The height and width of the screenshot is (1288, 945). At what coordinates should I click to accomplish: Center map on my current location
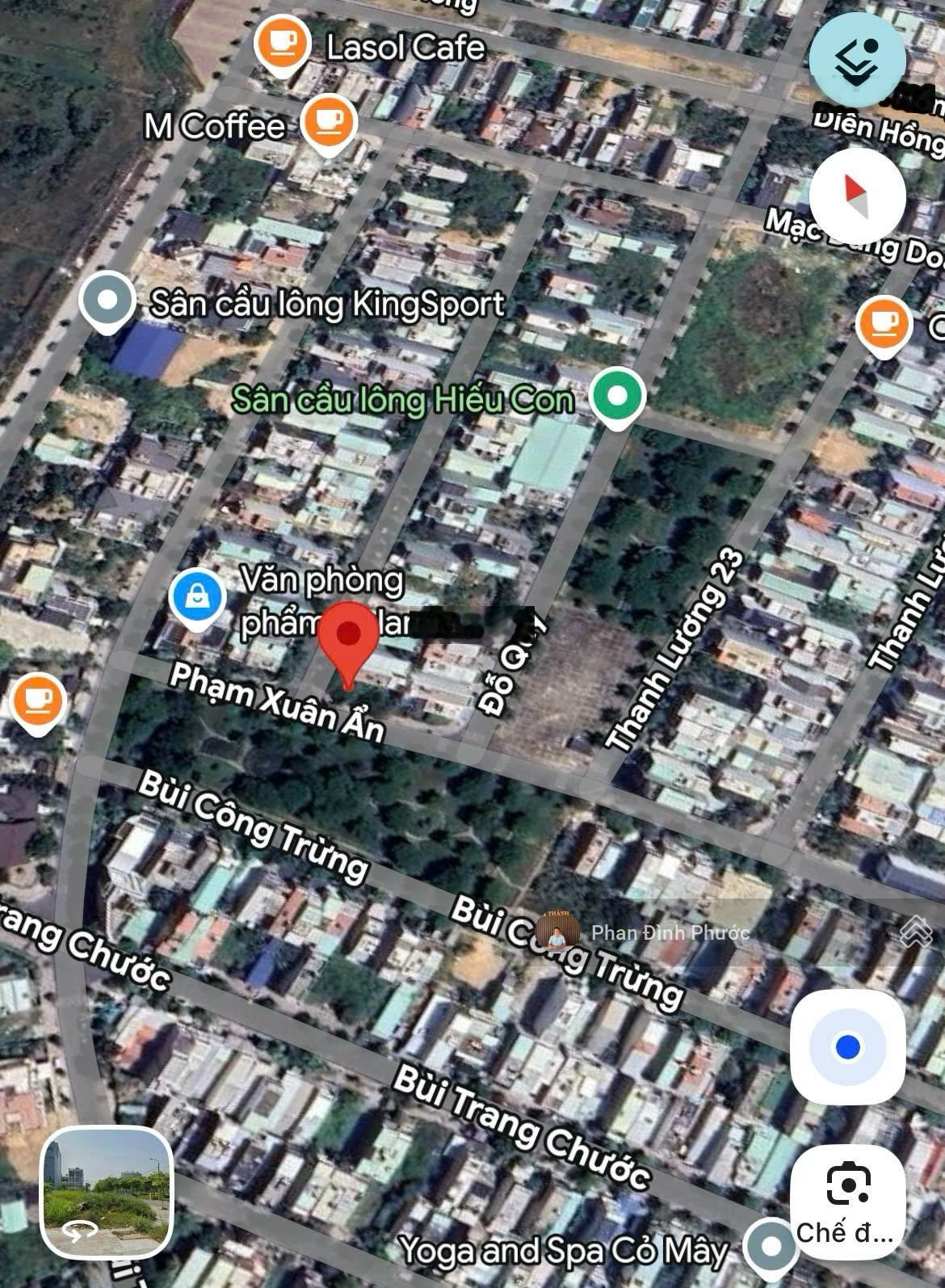(x=847, y=1047)
